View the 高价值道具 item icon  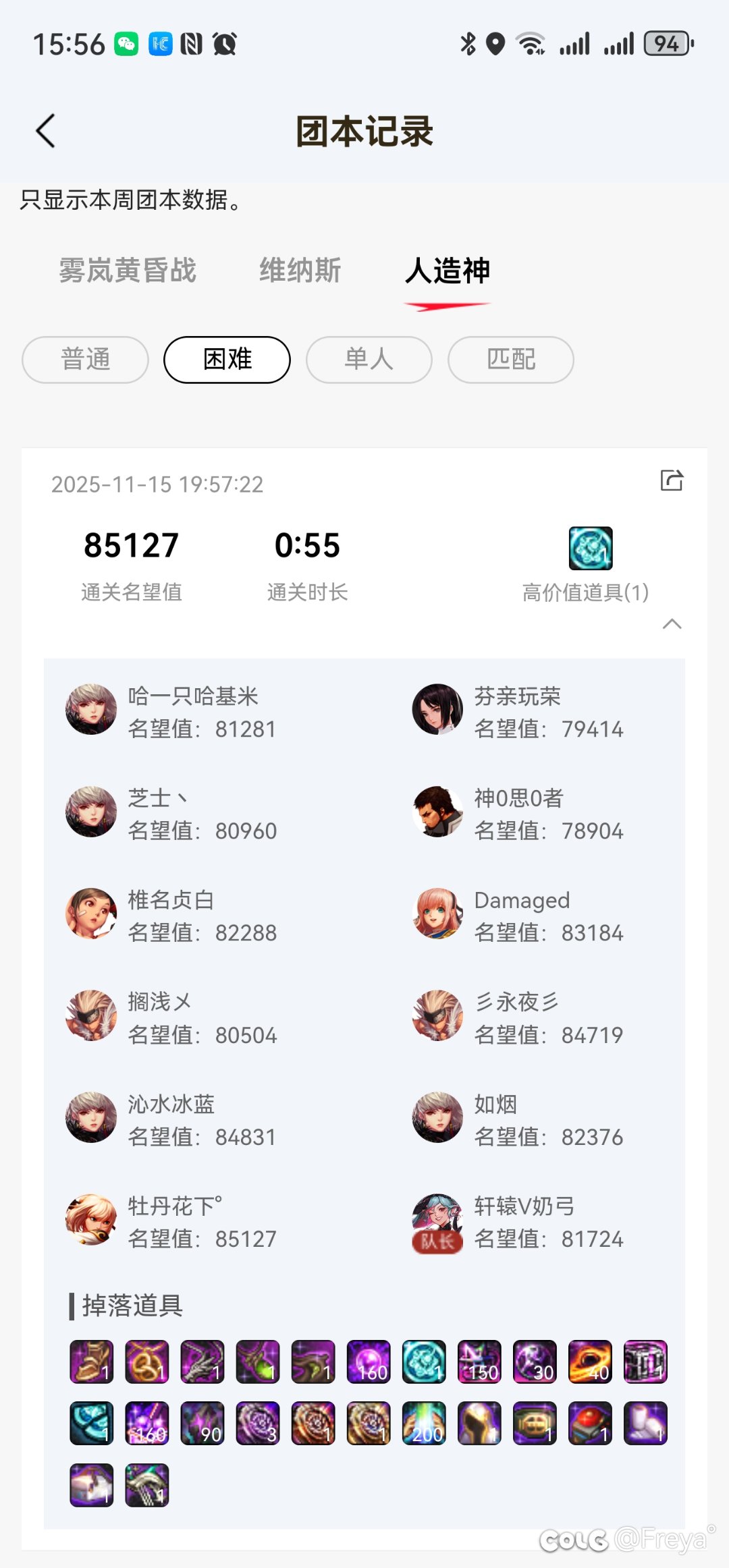click(x=591, y=549)
